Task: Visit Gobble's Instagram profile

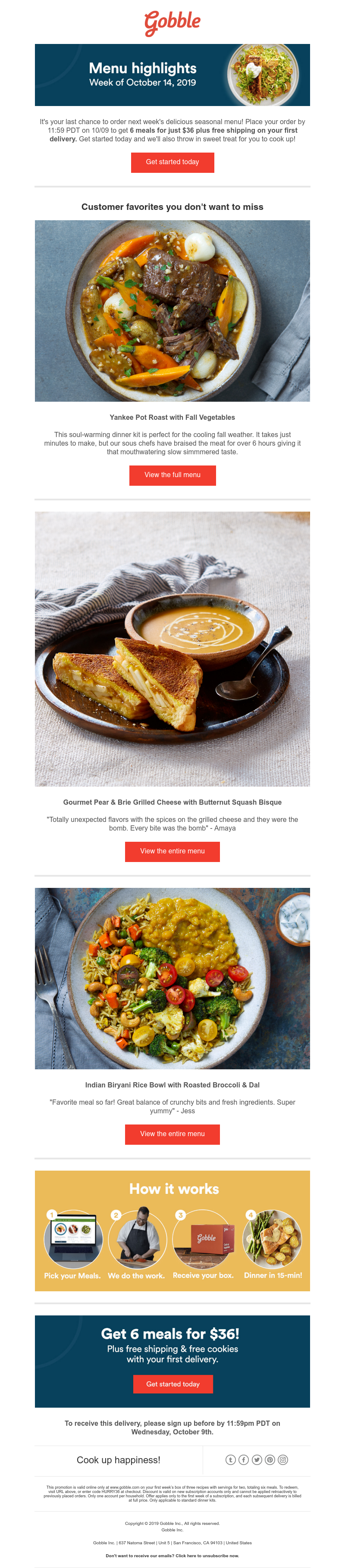Action: point(283,1460)
